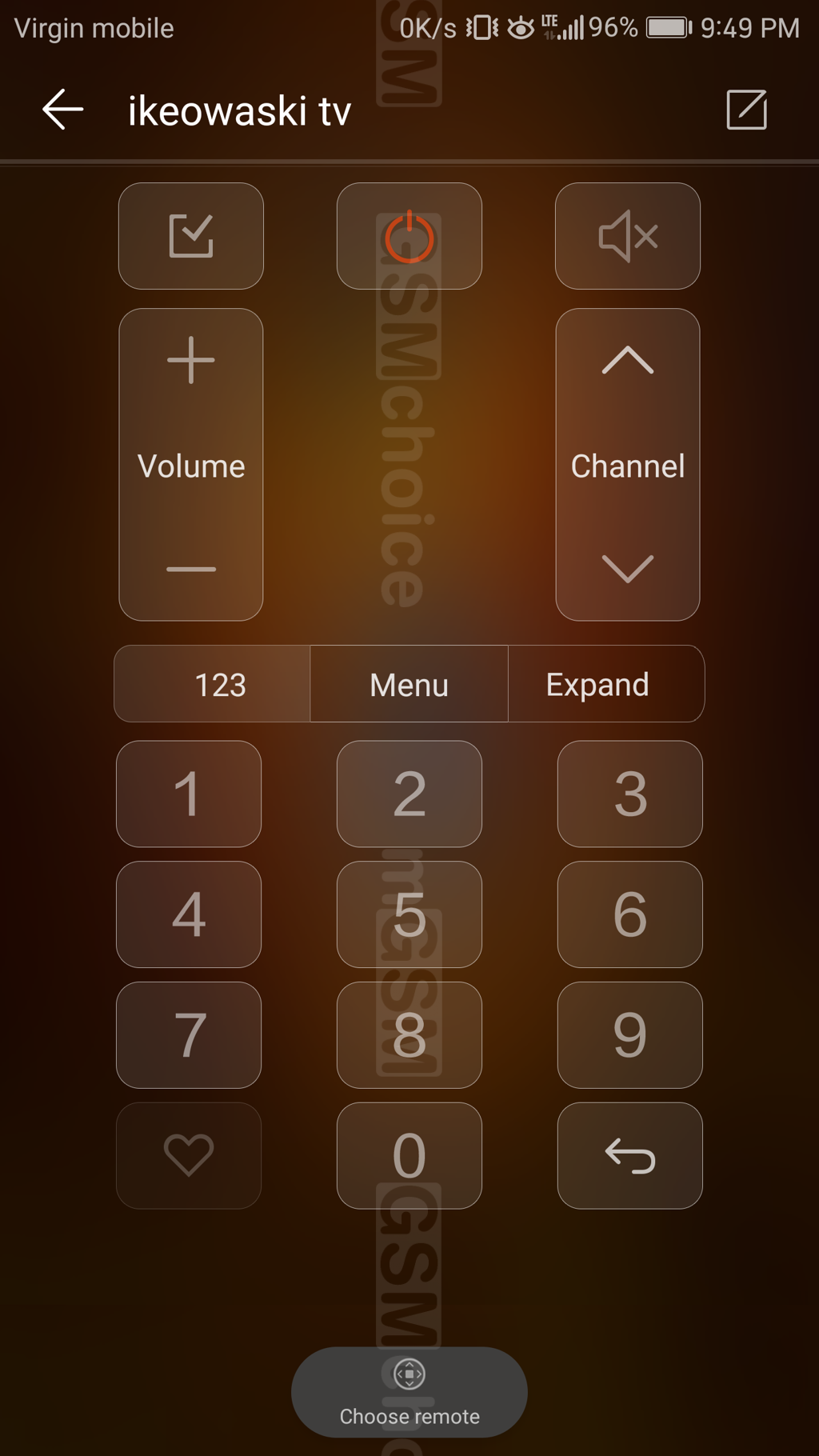Tap the return to previous channel button

pos(629,1155)
